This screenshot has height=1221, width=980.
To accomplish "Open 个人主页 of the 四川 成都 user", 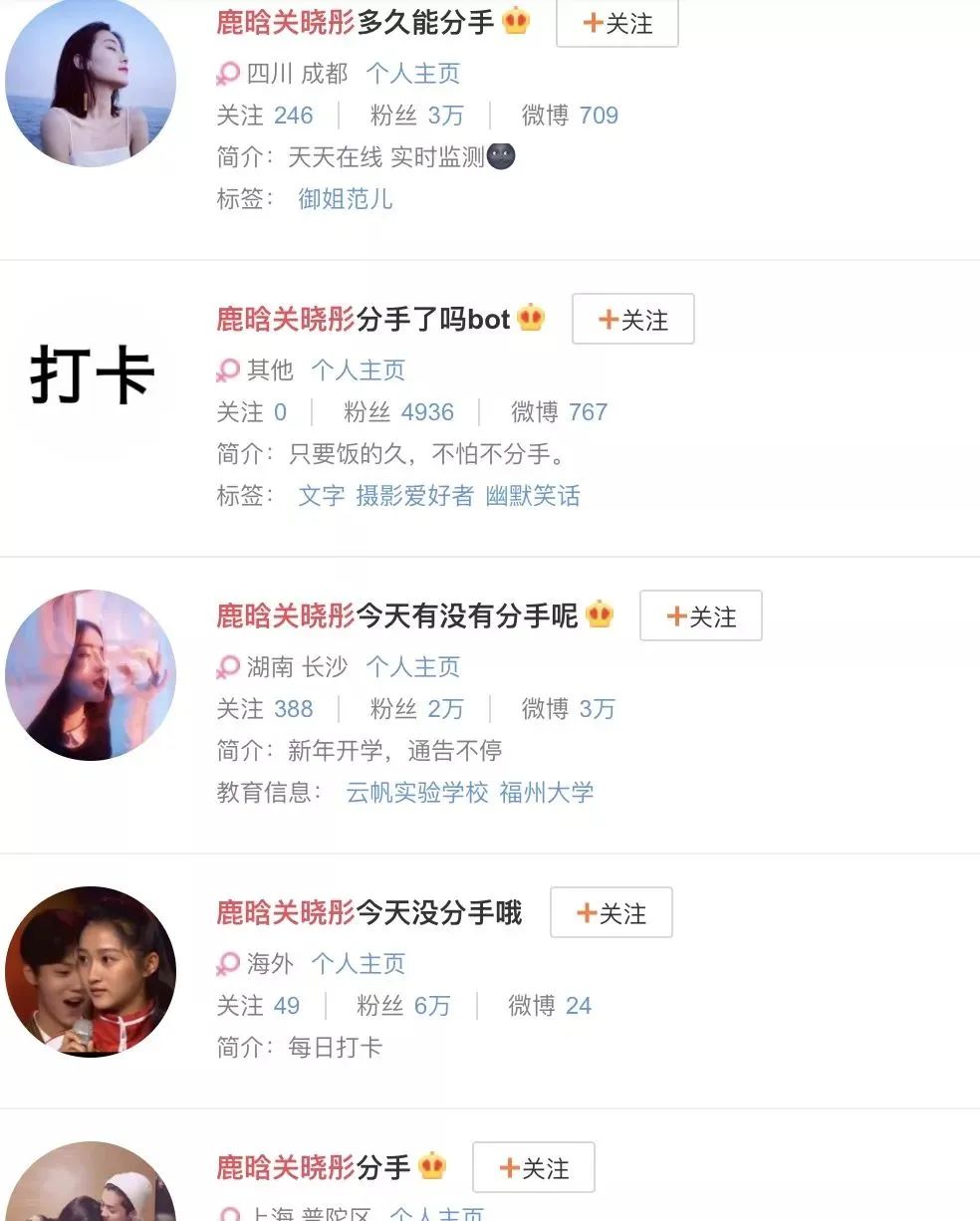I will click(x=412, y=74).
